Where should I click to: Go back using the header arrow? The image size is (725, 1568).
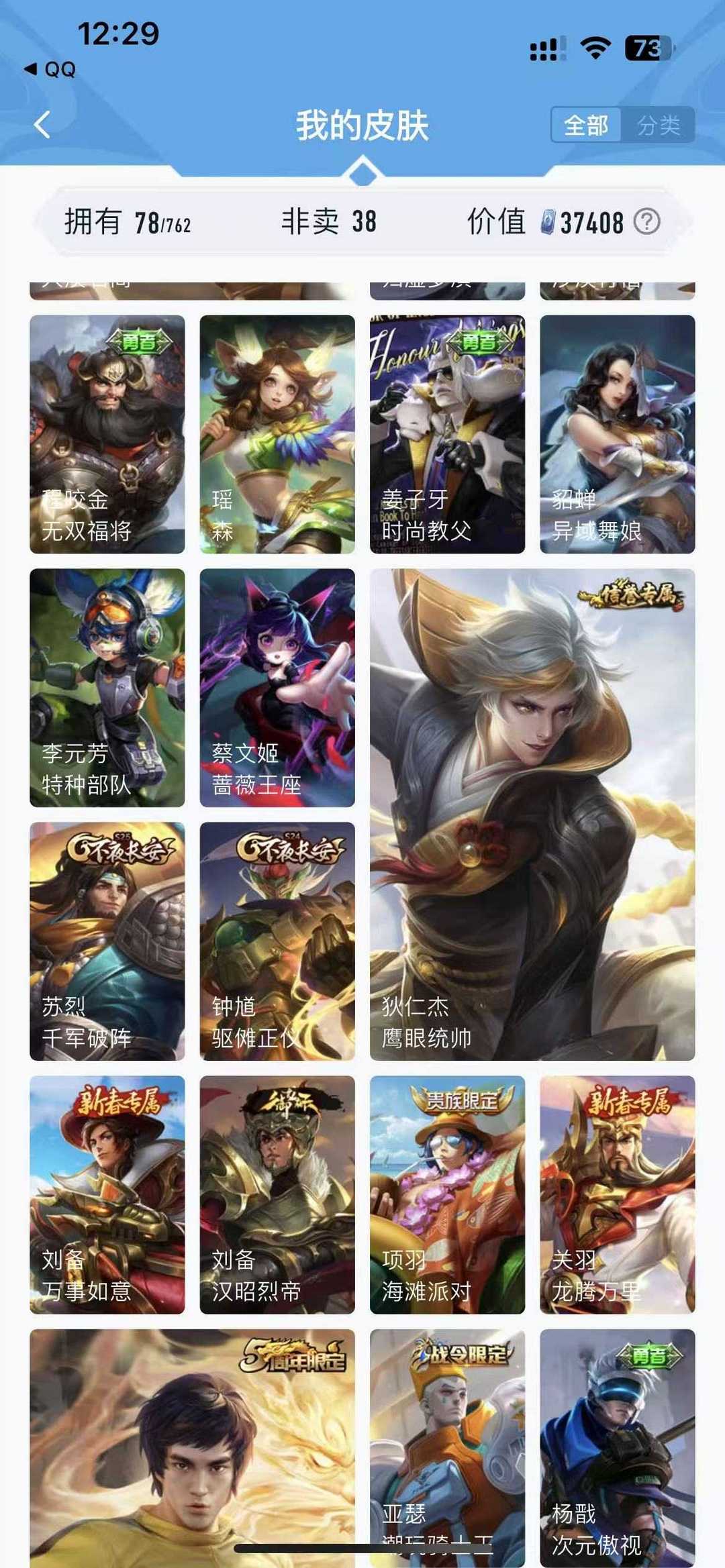tap(42, 125)
